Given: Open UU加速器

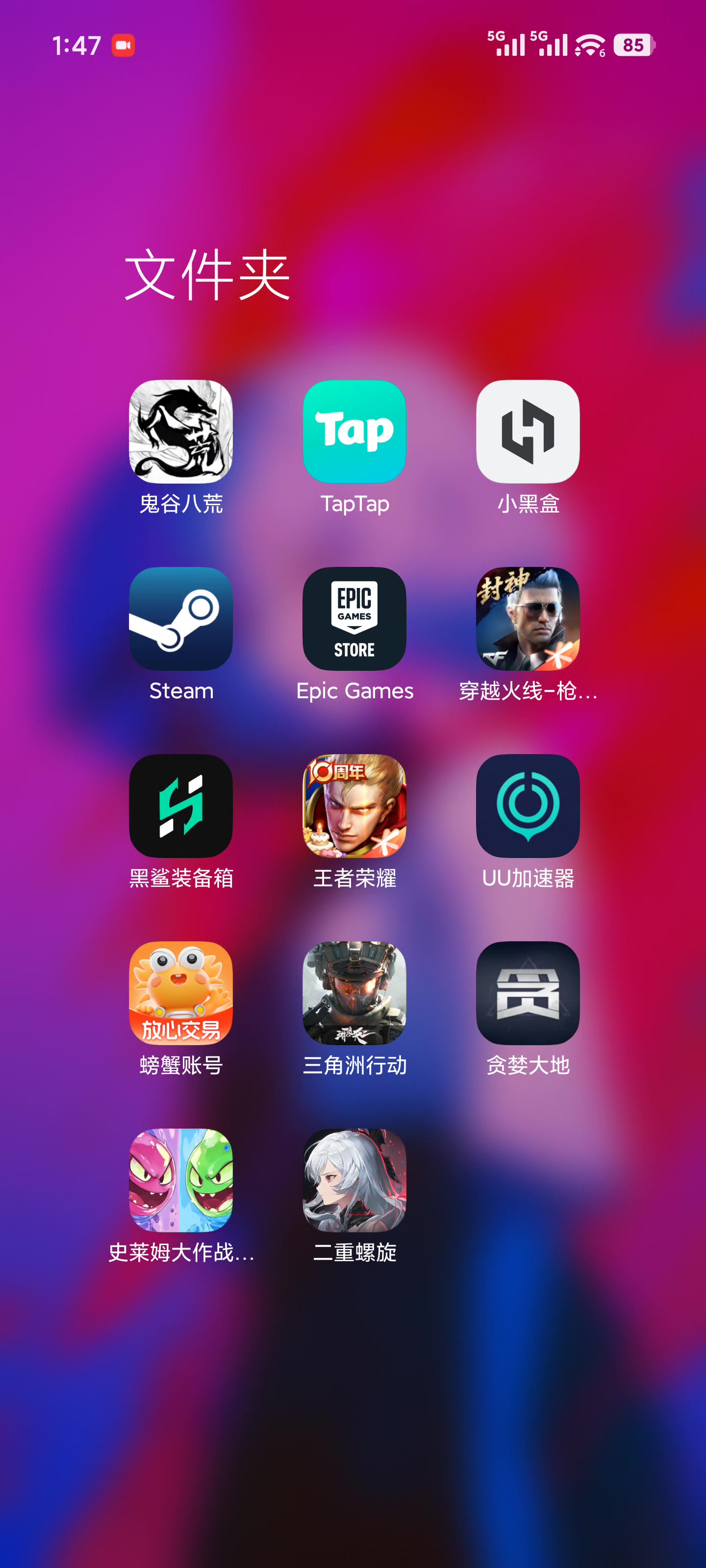Looking at the screenshot, I should tap(528, 806).
